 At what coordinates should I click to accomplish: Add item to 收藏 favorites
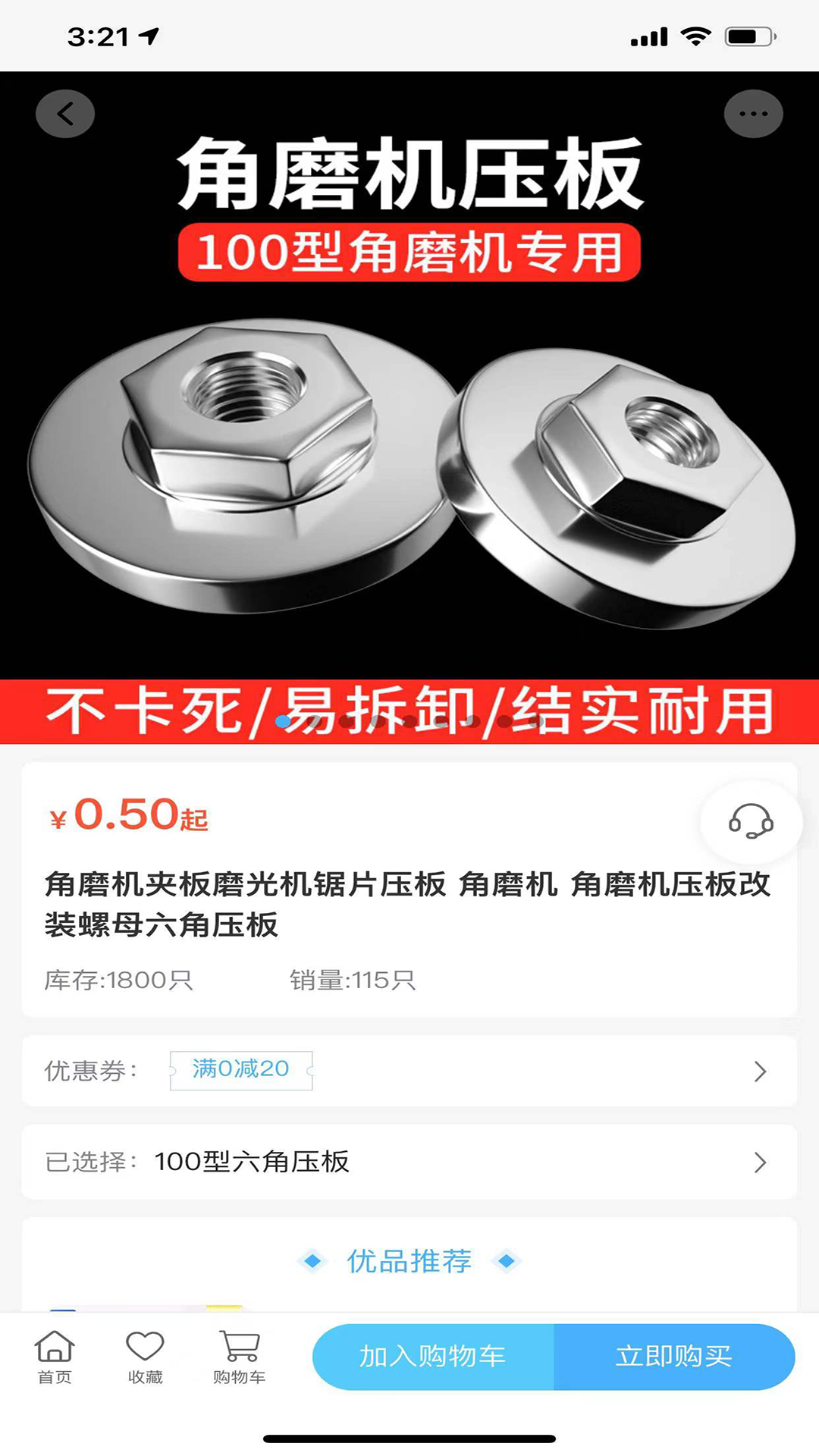click(145, 1357)
